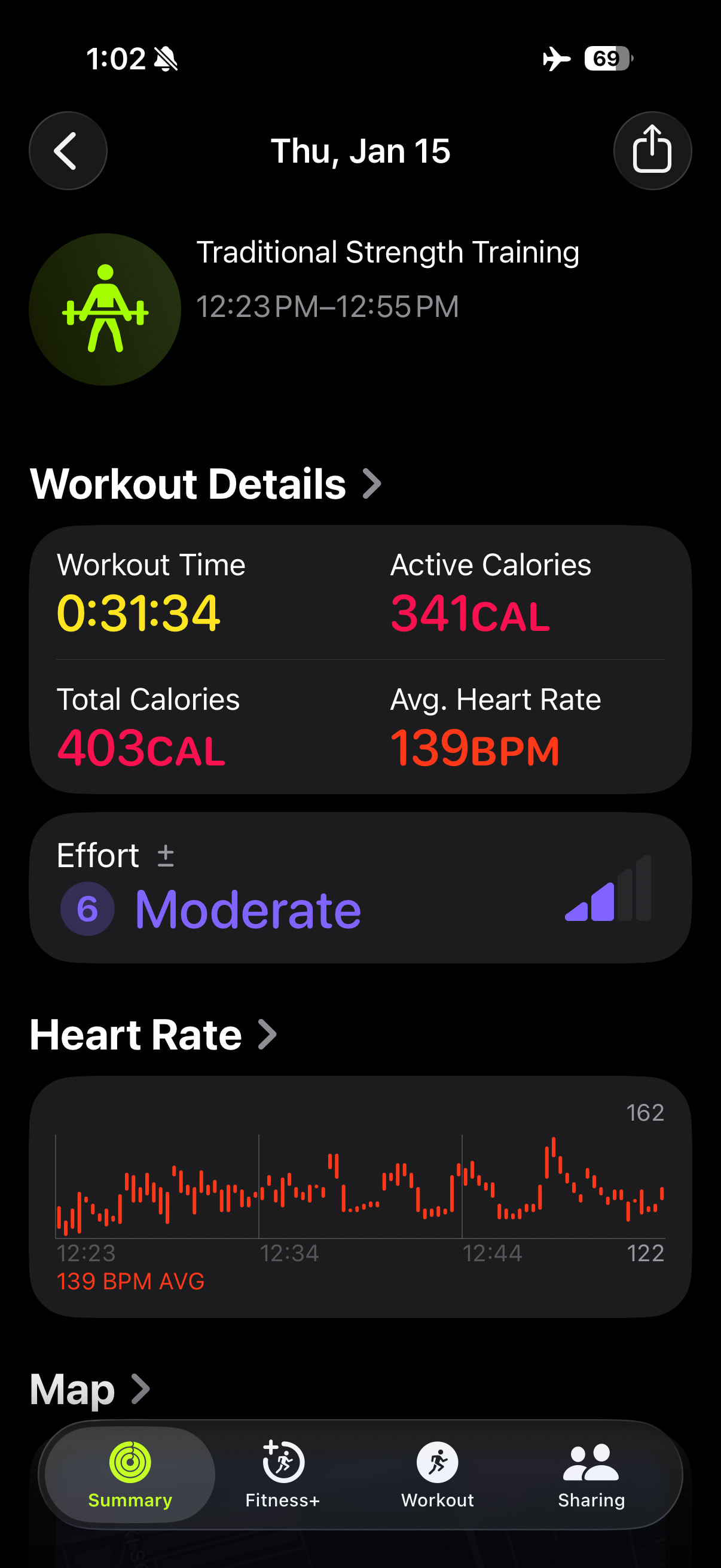Switch to the Summary tab
This screenshot has width=721, height=1568.
pos(130,1474)
